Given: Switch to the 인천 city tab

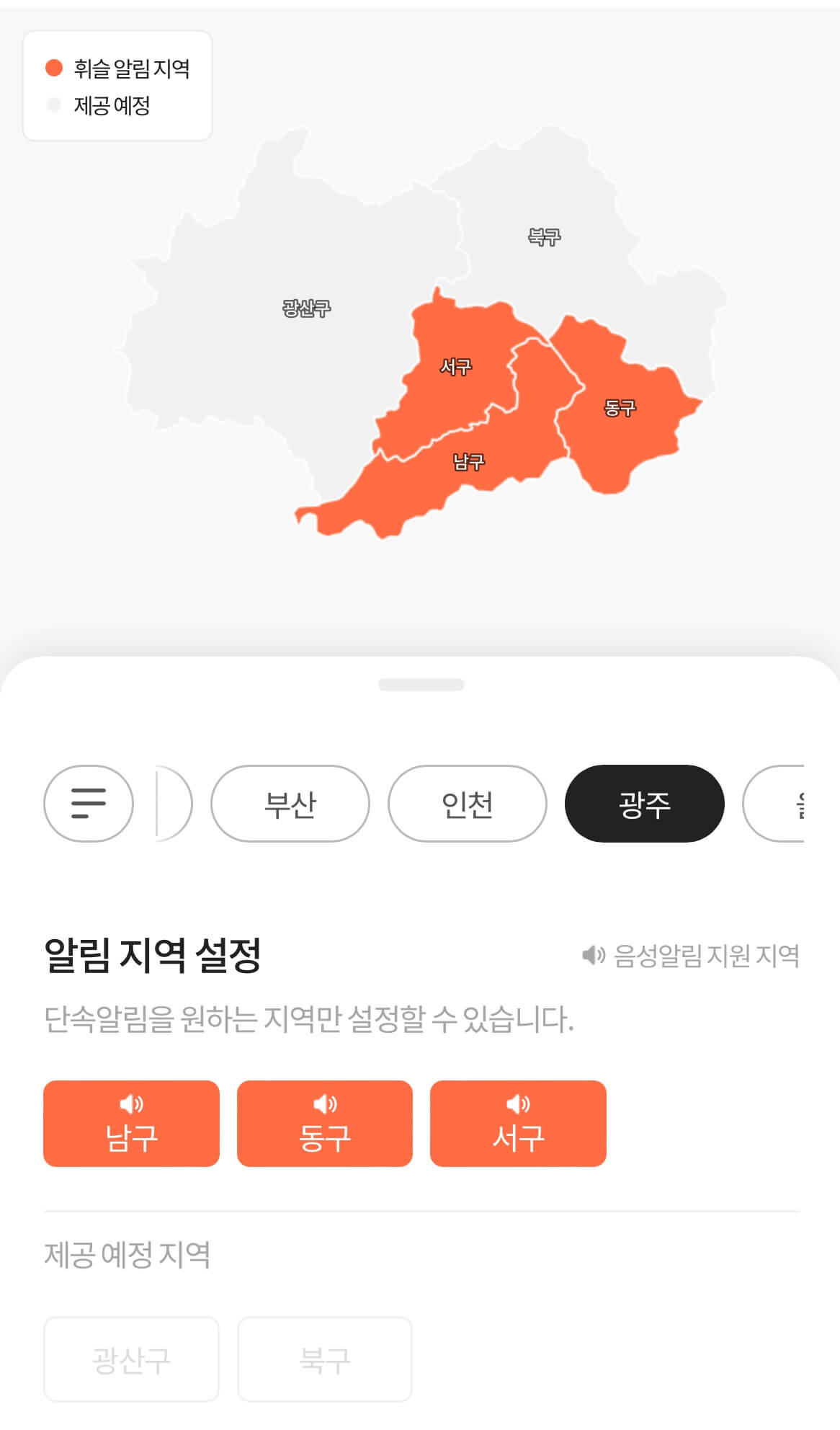Looking at the screenshot, I should pos(467,803).
